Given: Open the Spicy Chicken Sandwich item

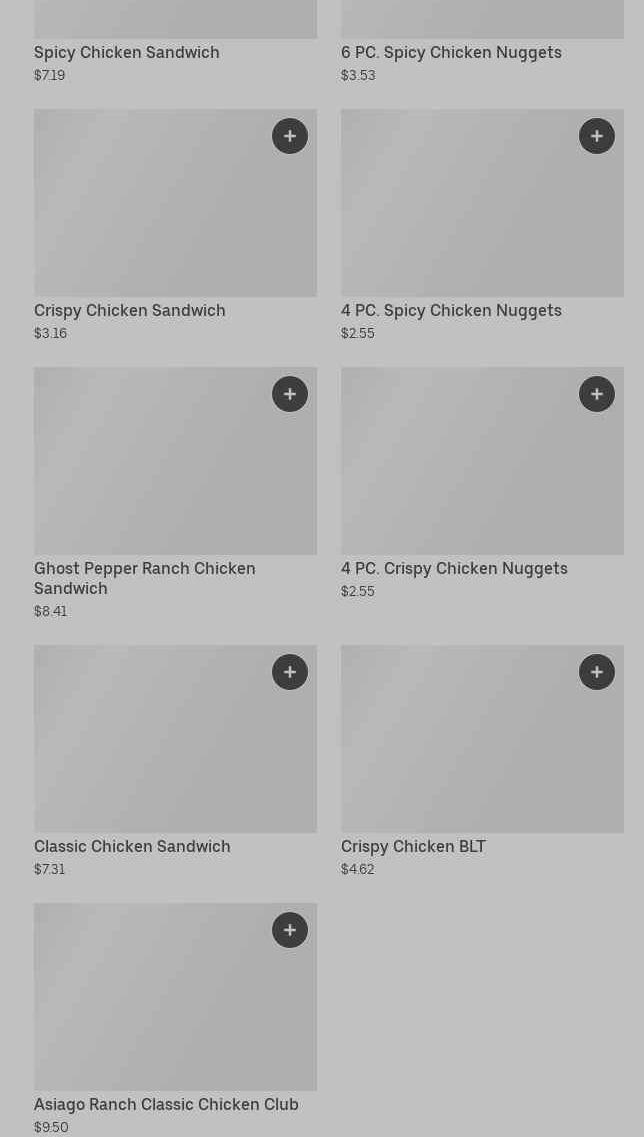Looking at the screenshot, I should click(x=127, y=52).
